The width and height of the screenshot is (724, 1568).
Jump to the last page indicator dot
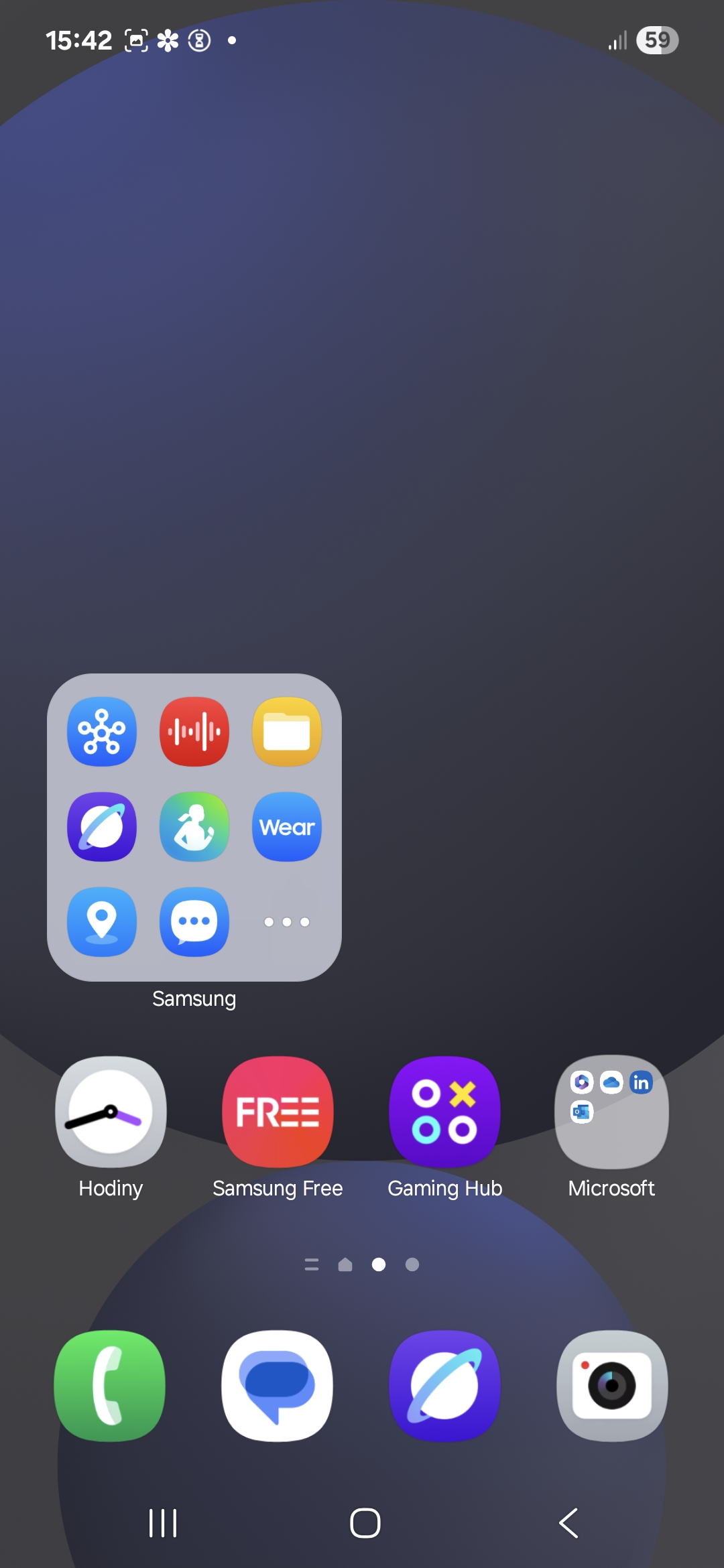pos(412,1264)
